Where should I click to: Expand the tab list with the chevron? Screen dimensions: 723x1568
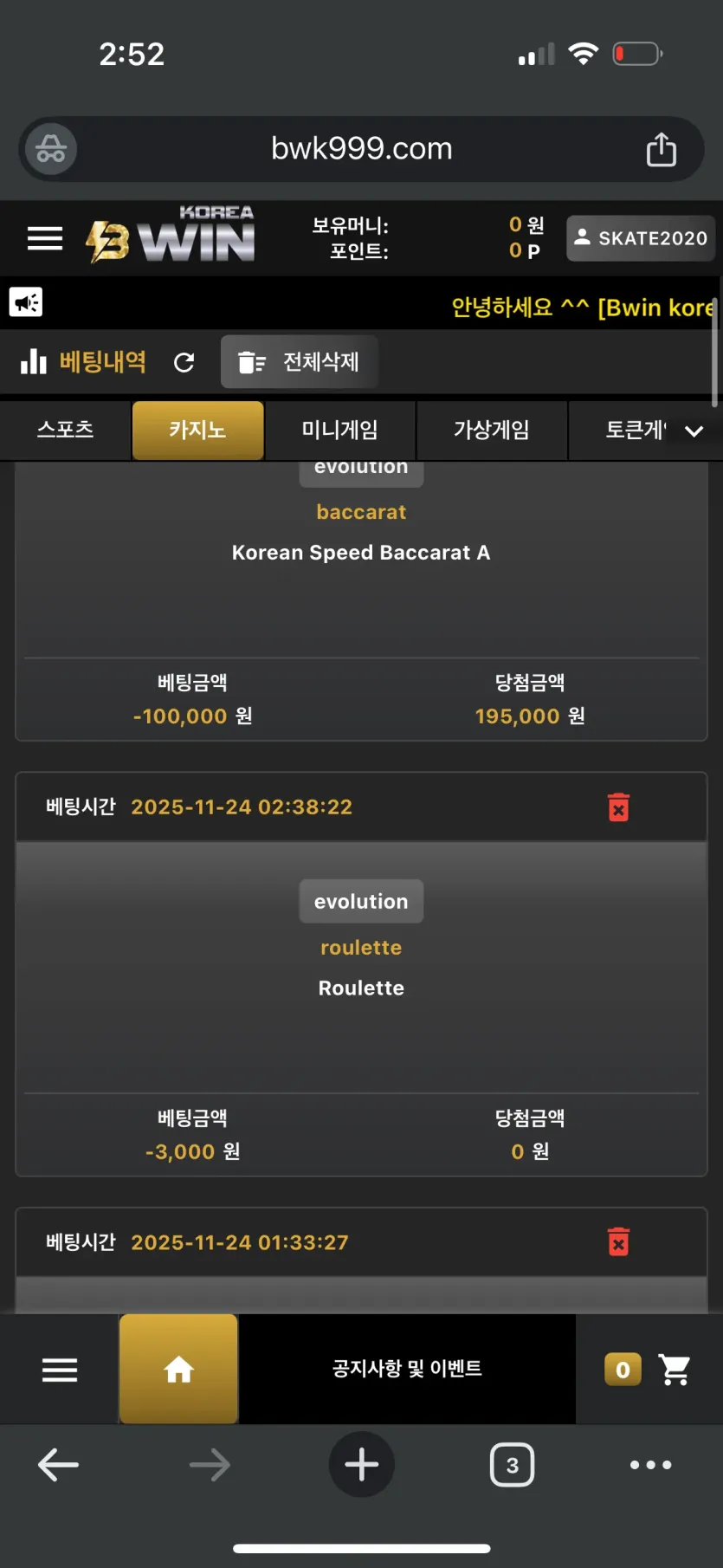click(x=694, y=431)
